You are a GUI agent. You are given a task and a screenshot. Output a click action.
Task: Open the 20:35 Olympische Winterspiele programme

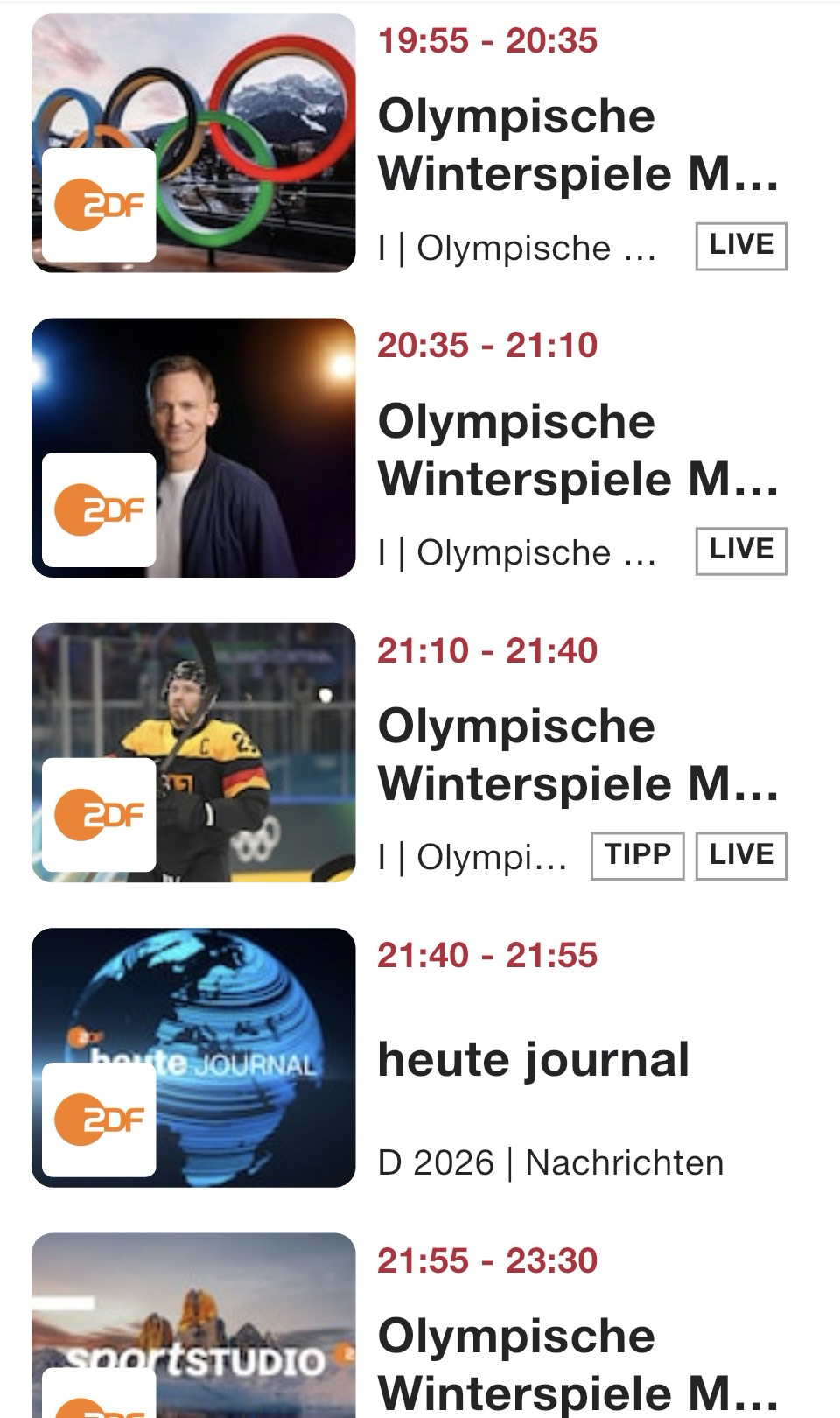(x=577, y=450)
